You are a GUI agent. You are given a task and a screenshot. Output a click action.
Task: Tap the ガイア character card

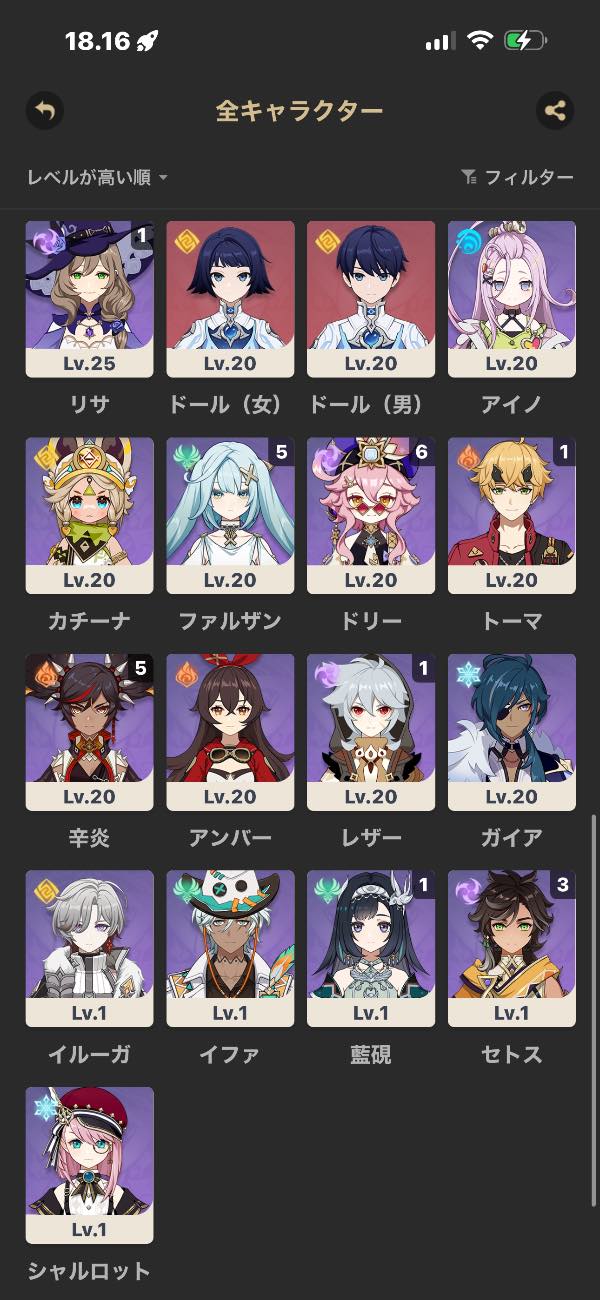coord(512,732)
